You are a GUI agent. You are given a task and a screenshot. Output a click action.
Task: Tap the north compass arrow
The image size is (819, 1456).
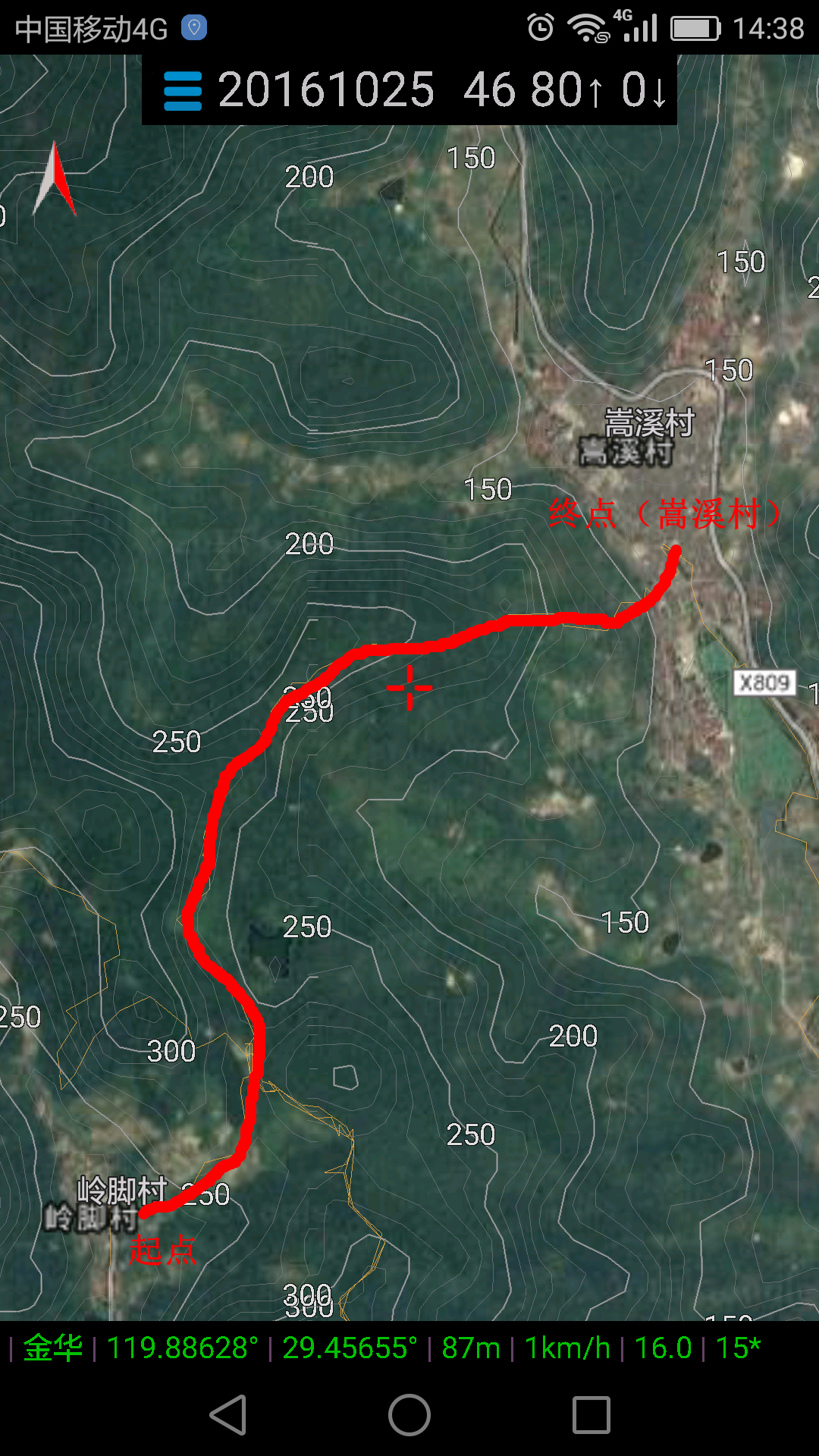click(55, 180)
